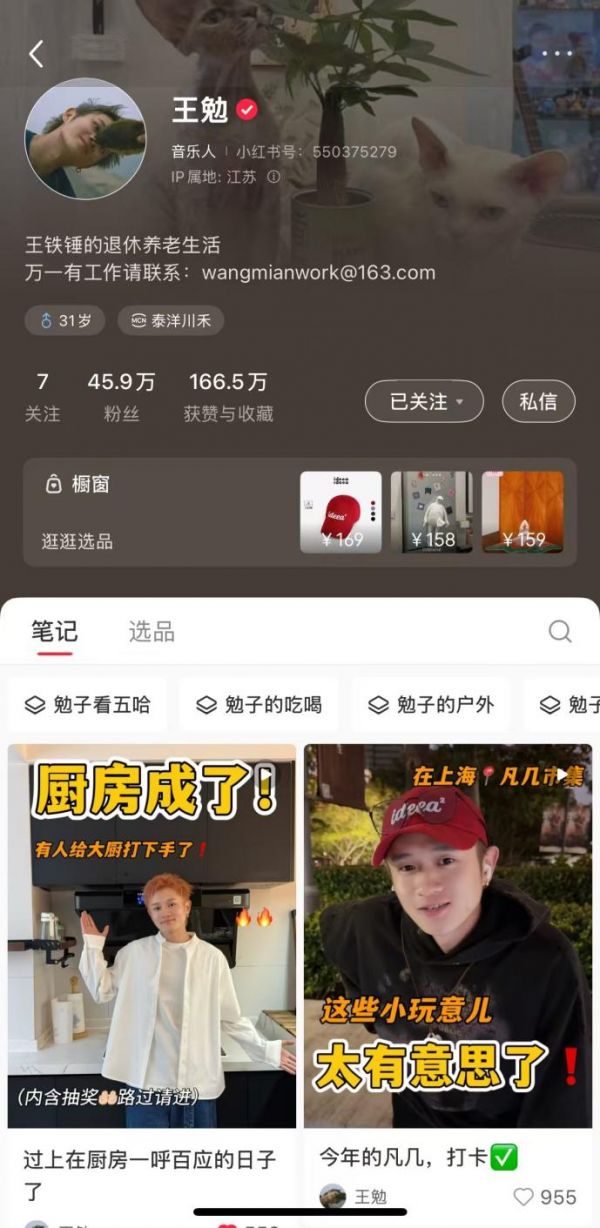Open the 今年的凡几，打卡 note
The height and width of the screenshot is (1228, 600).
(447, 935)
